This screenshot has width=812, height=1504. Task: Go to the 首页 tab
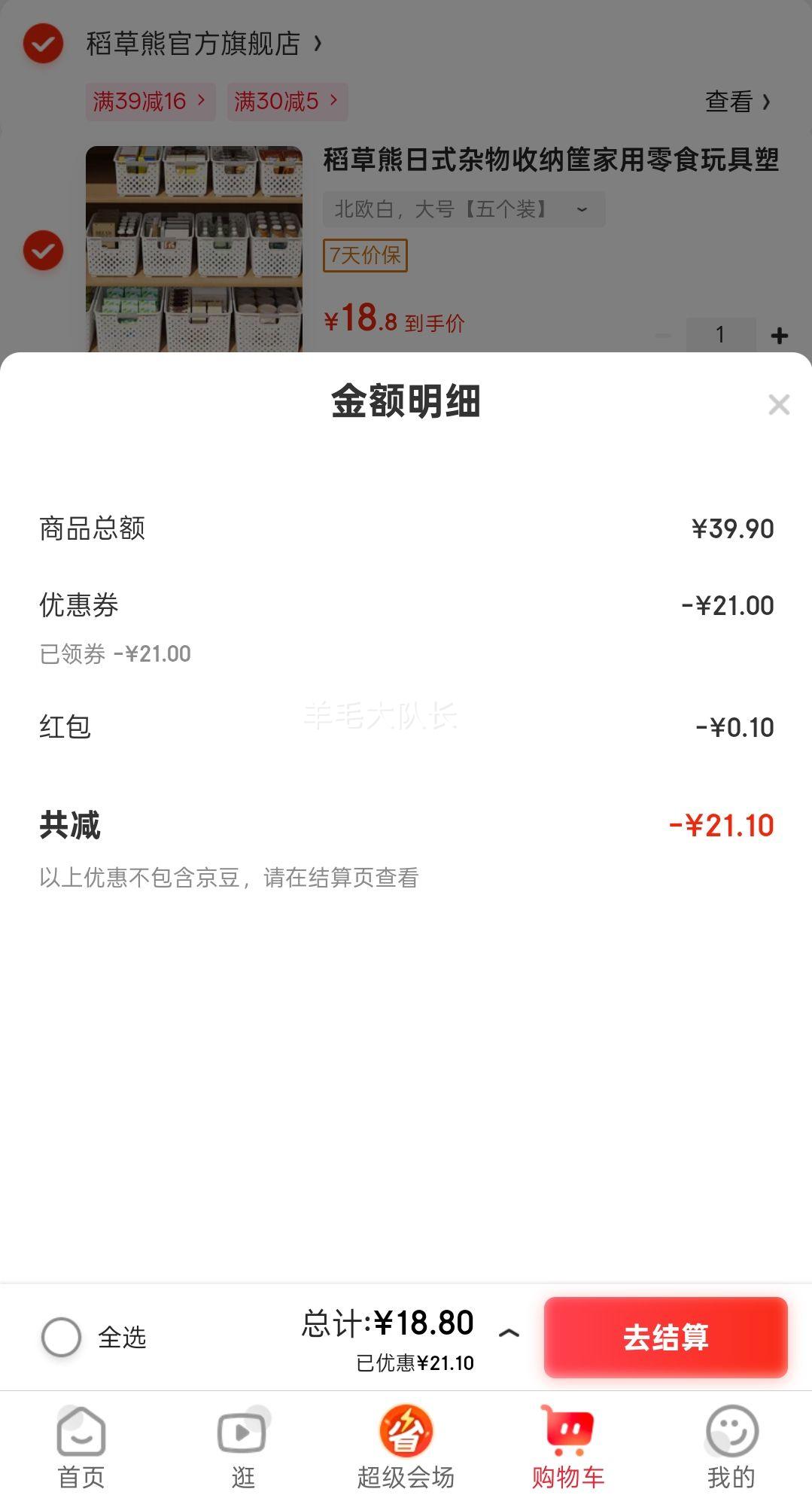(x=81, y=1447)
